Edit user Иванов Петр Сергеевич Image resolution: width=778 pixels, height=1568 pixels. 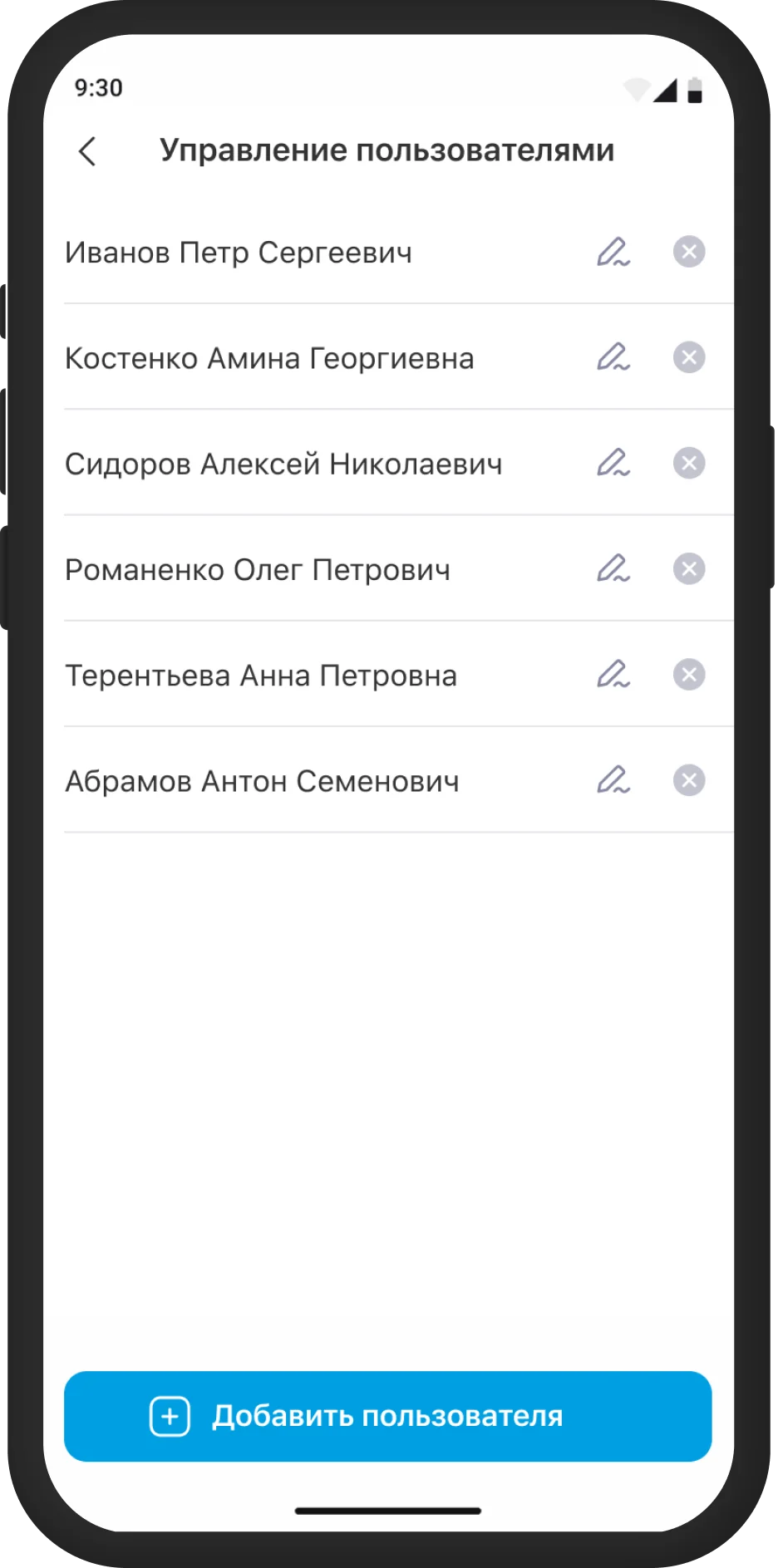coord(613,252)
